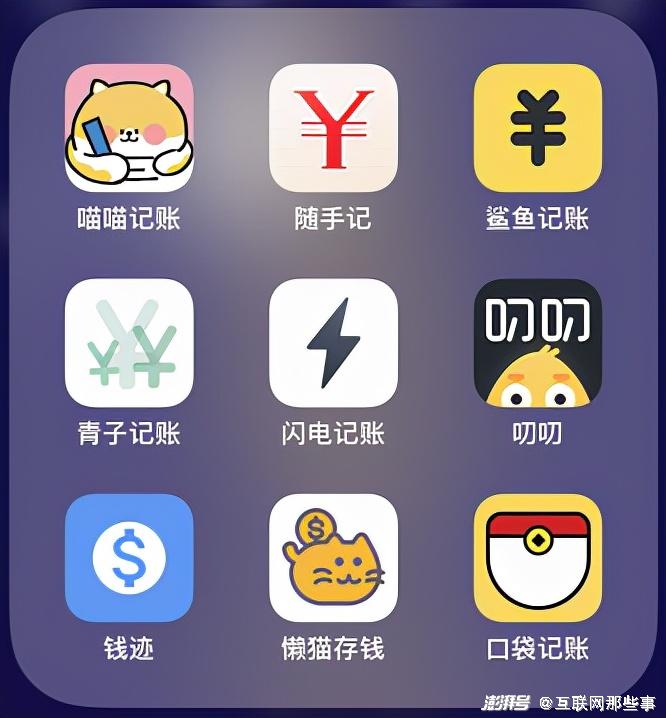The image size is (666, 718).
Task: Launch the 随手记 app
Action: [333, 128]
